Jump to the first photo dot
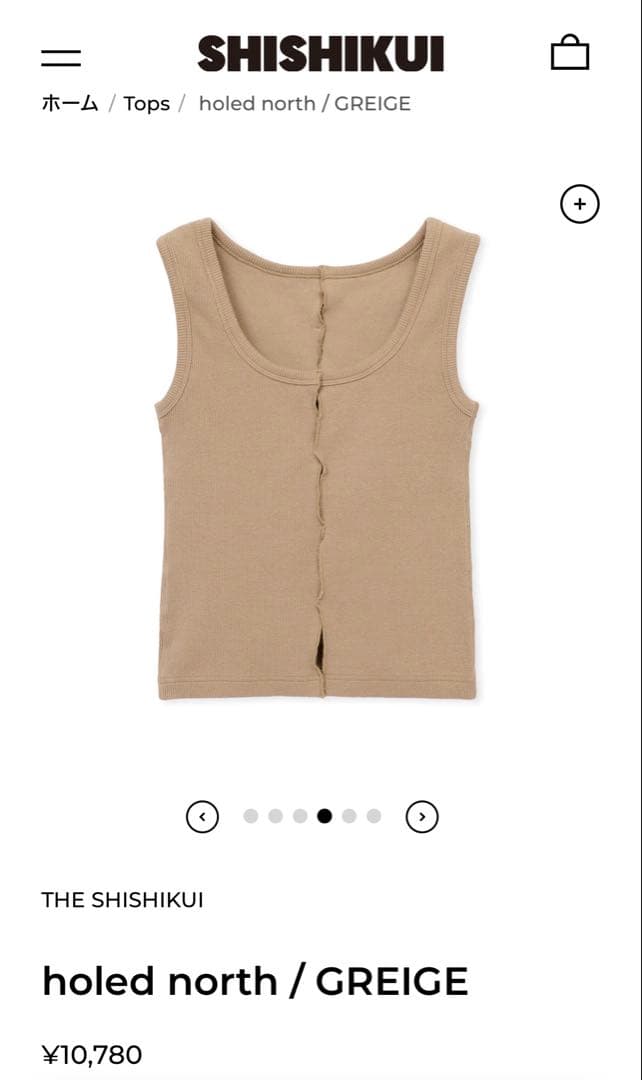 point(251,816)
